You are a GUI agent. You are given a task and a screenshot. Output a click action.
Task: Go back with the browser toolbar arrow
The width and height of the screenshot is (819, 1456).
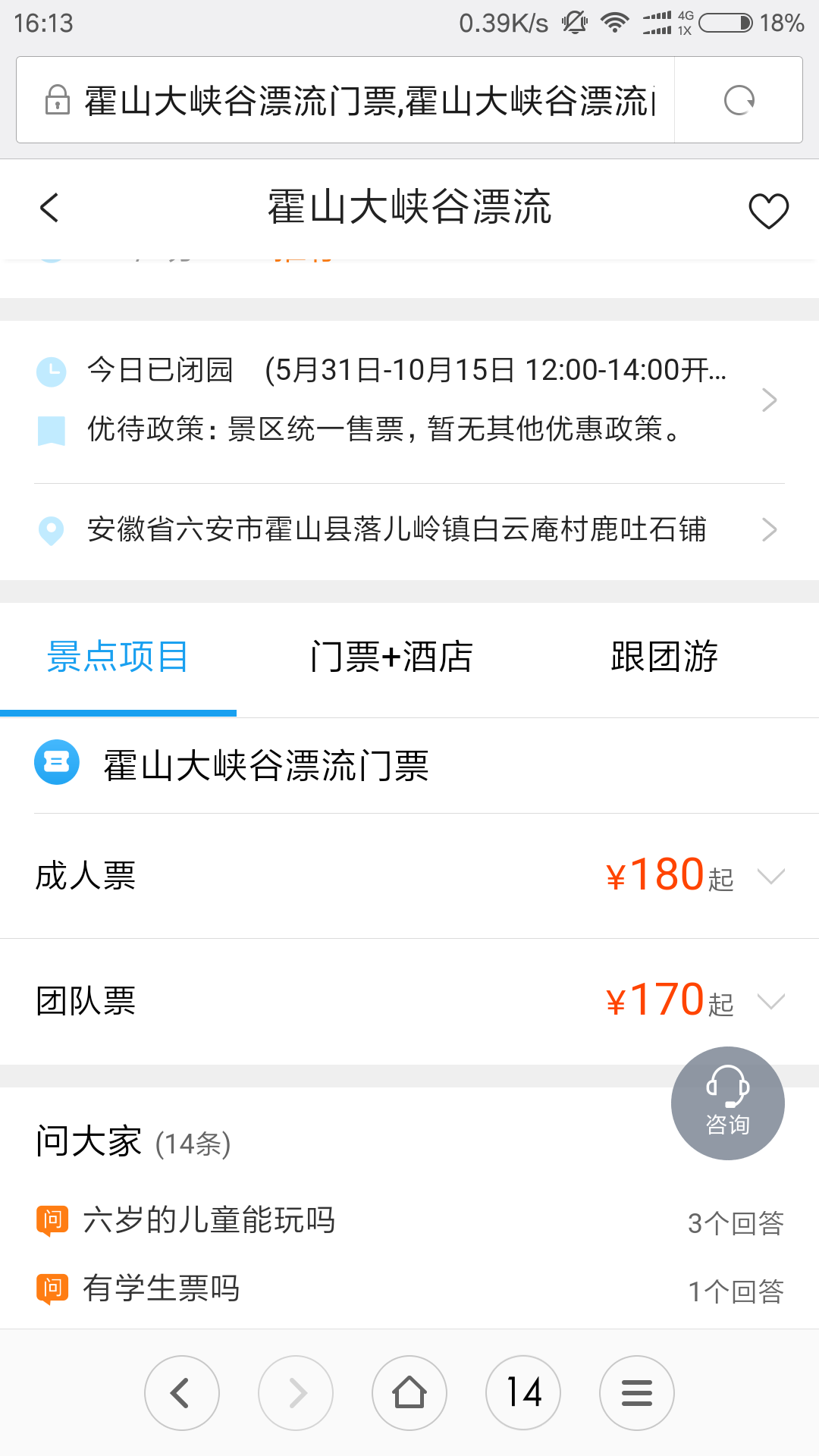(182, 1393)
